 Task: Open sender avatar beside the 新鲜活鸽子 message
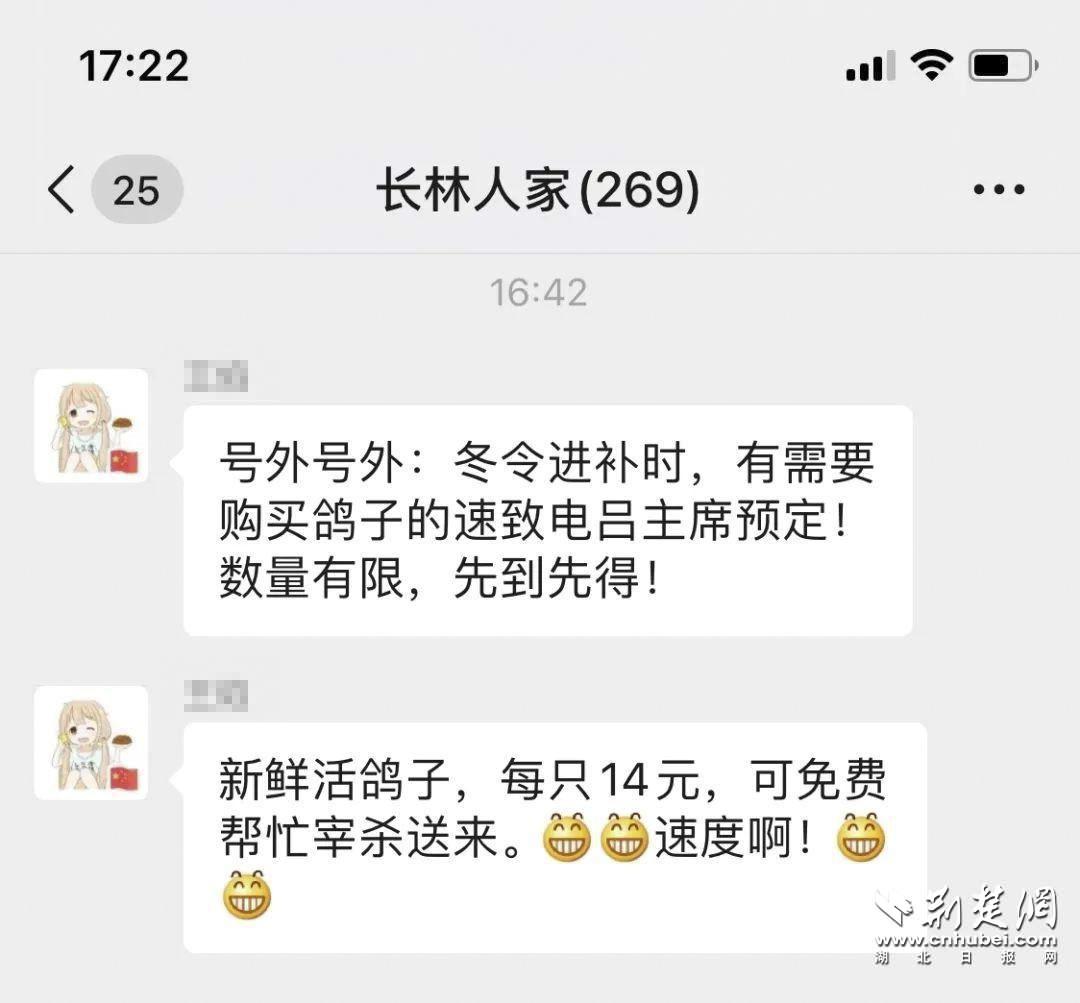91,743
